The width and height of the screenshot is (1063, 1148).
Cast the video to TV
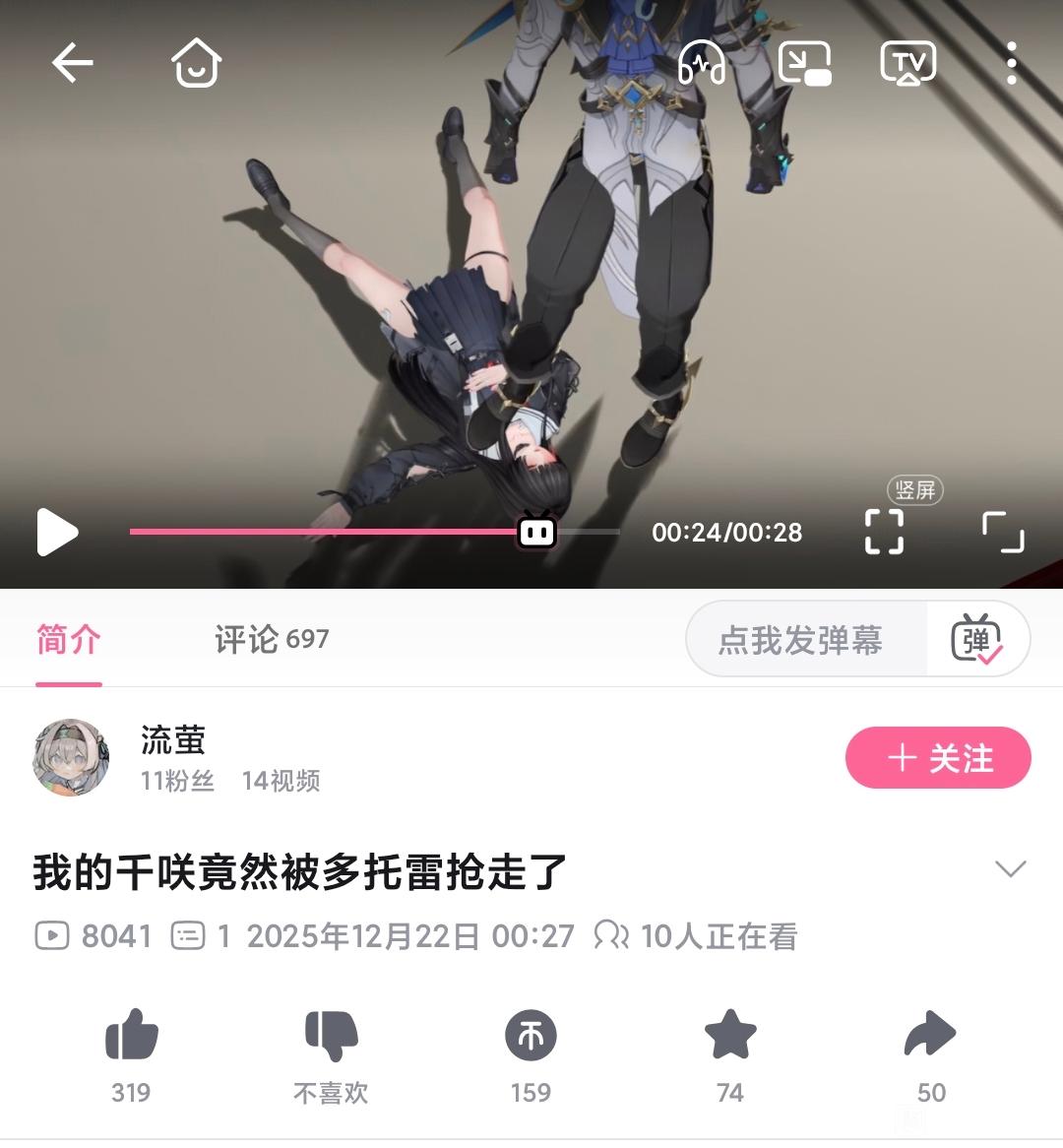[907, 64]
